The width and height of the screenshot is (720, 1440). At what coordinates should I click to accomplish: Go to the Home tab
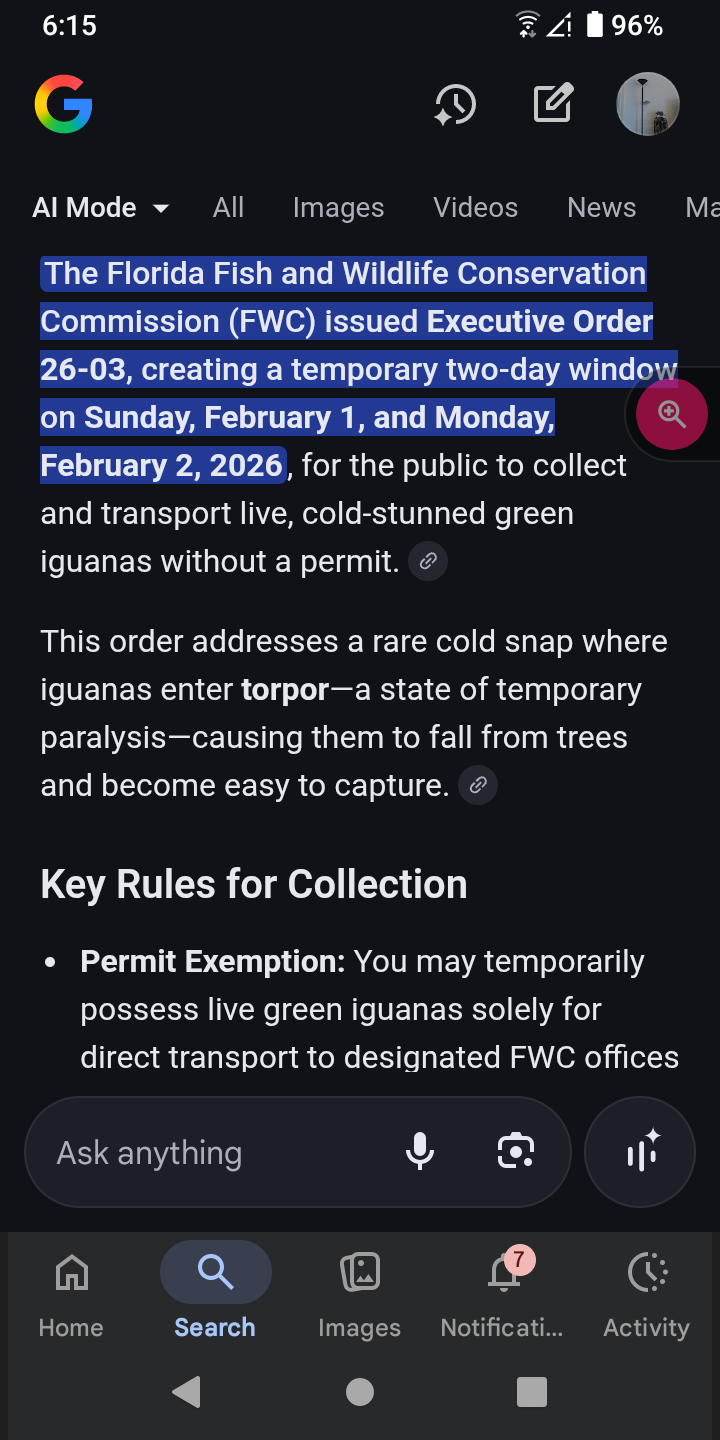coord(71,1290)
